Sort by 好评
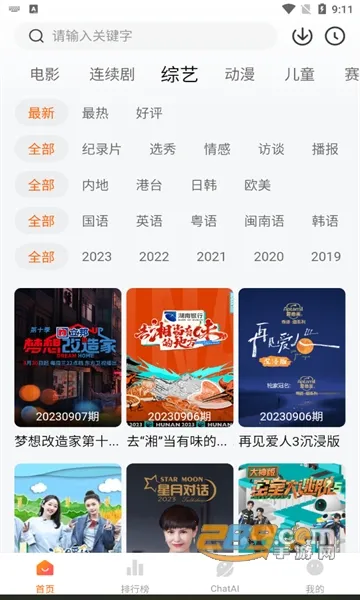This screenshot has height=600, width=360. 149,113
